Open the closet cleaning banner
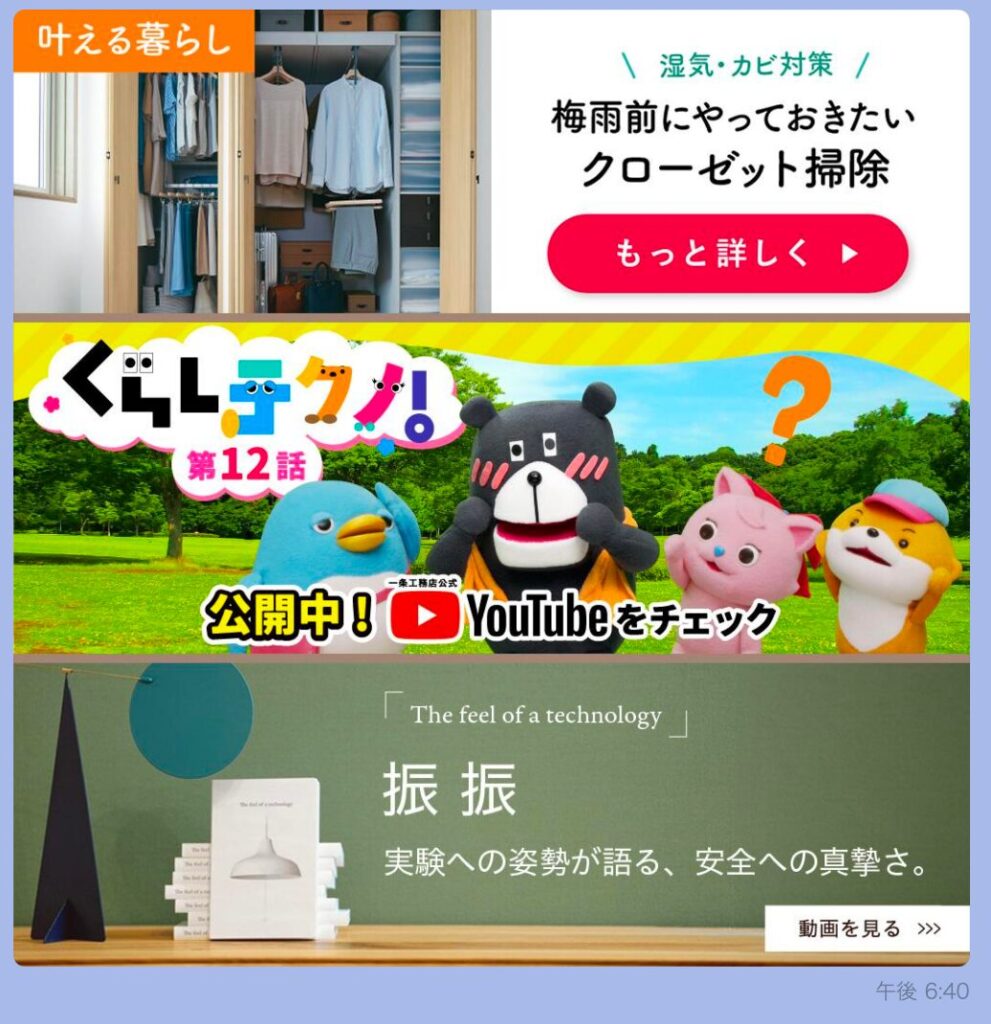991x1024 pixels. (727, 254)
